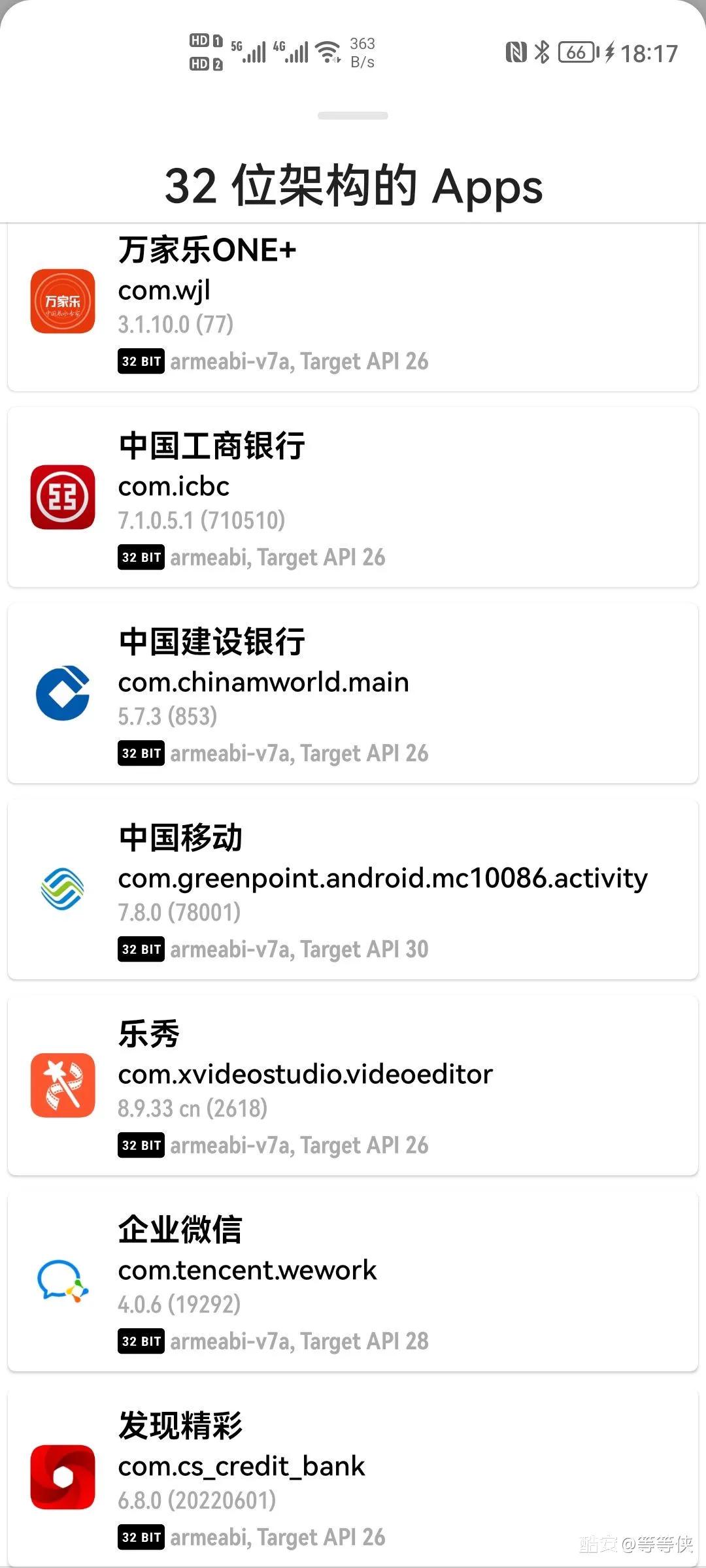
Task: Tap the drag handle above the title
Action: click(352, 115)
